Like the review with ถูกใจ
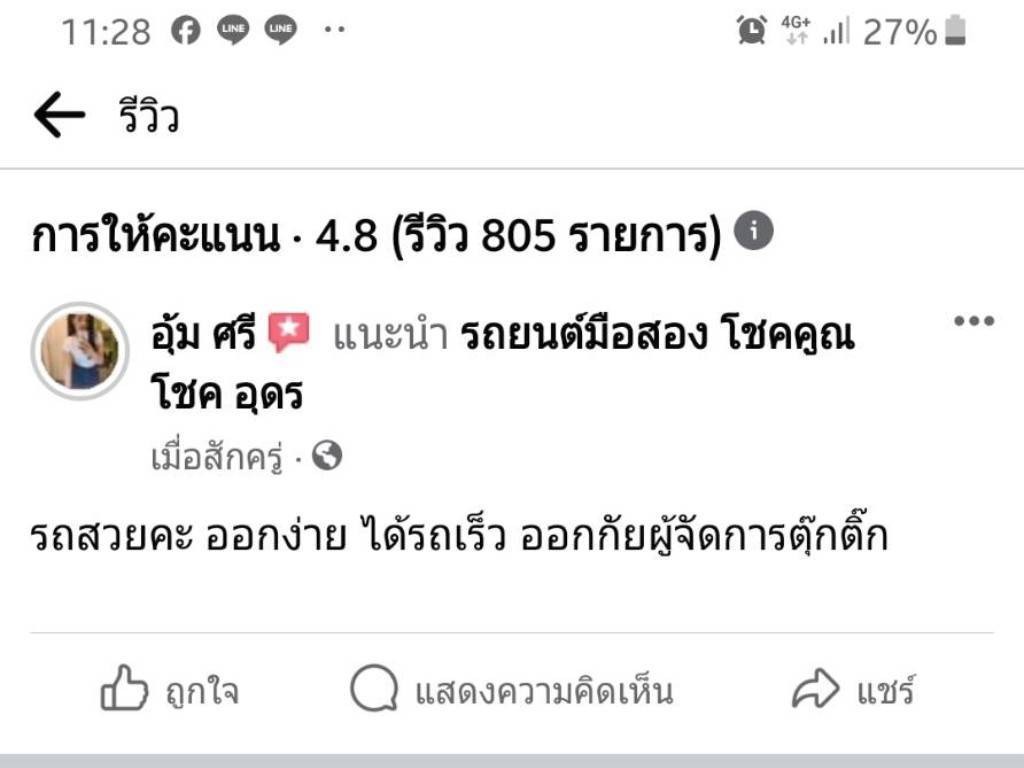The image size is (1024, 768). tap(170, 691)
